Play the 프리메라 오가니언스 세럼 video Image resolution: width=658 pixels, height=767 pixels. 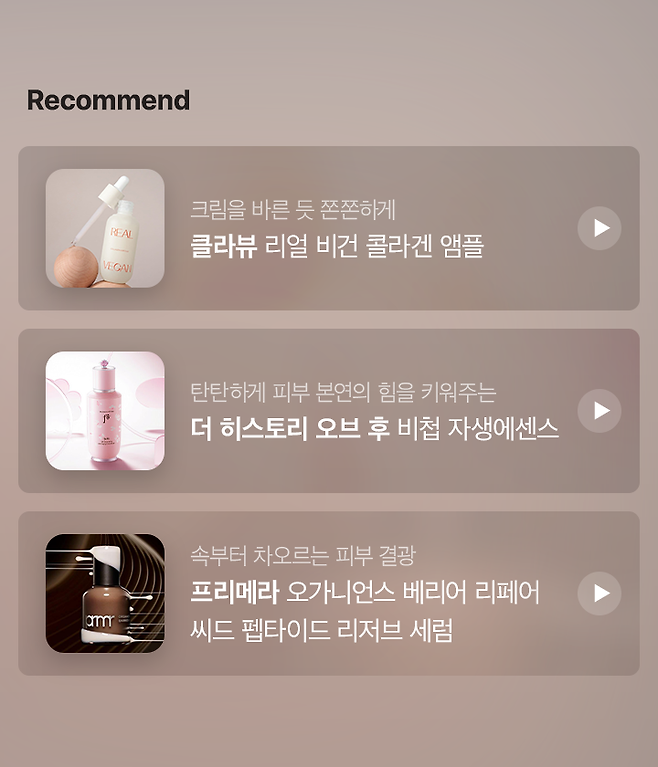tap(599, 593)
